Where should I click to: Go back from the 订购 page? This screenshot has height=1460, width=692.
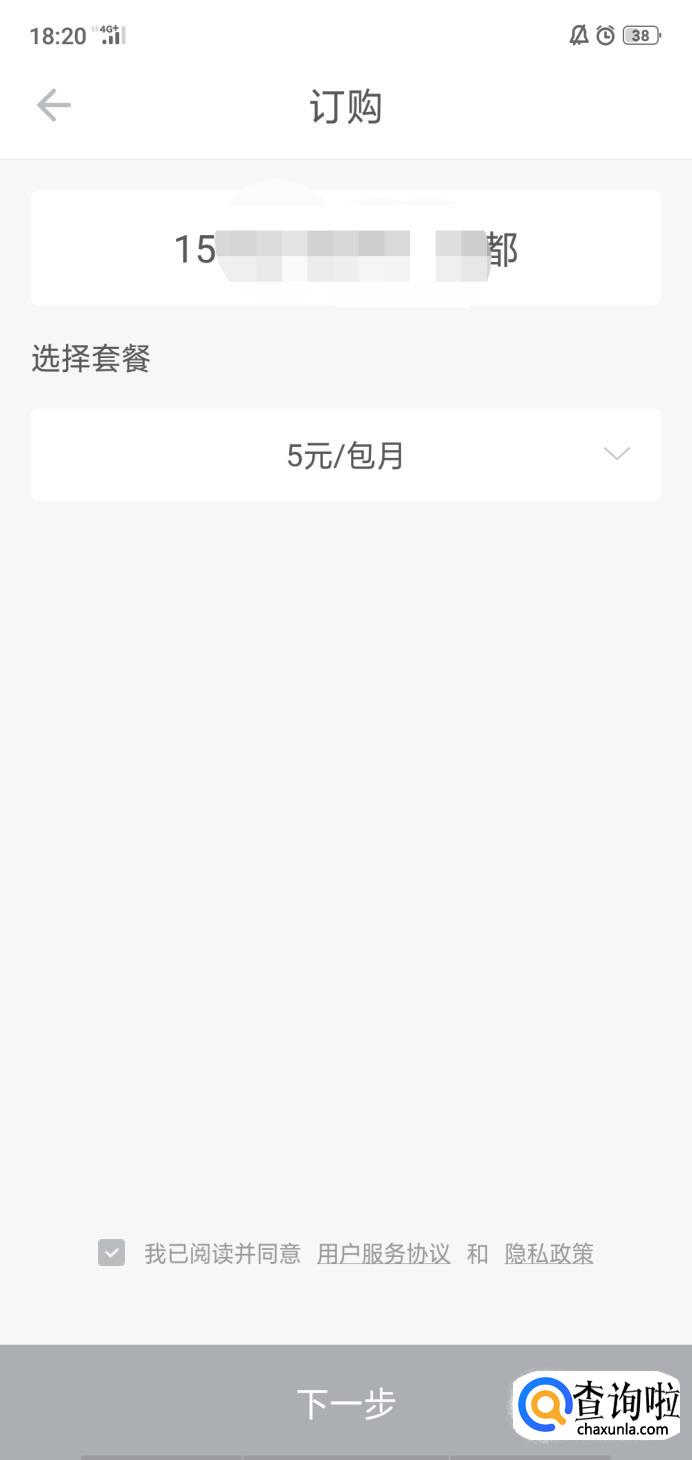click(x=54, y=106)
